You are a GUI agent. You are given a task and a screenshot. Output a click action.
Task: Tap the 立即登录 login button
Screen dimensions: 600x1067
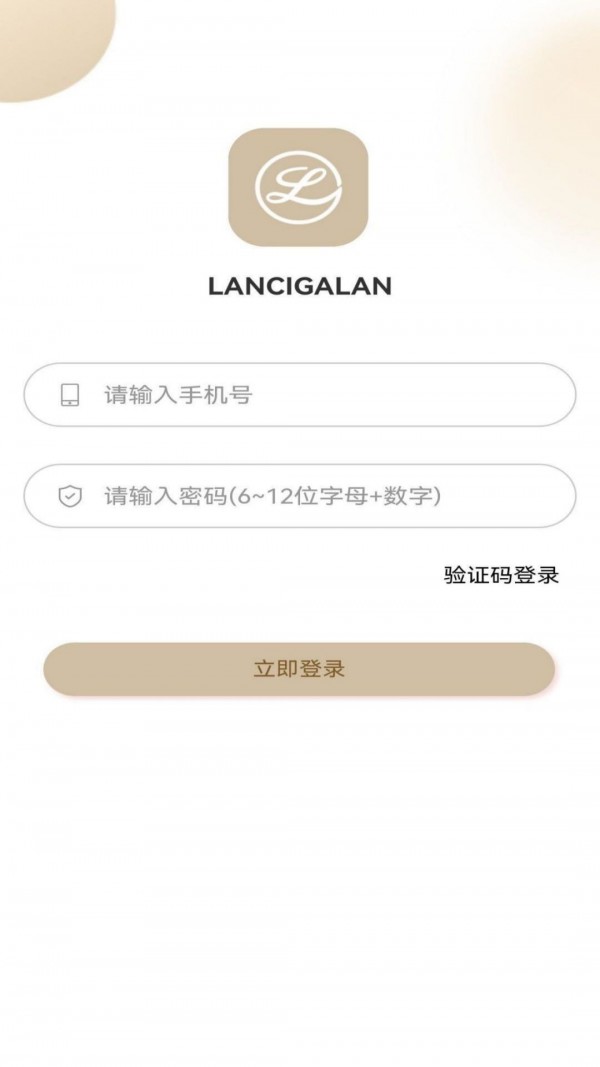(x=299, y=669)
